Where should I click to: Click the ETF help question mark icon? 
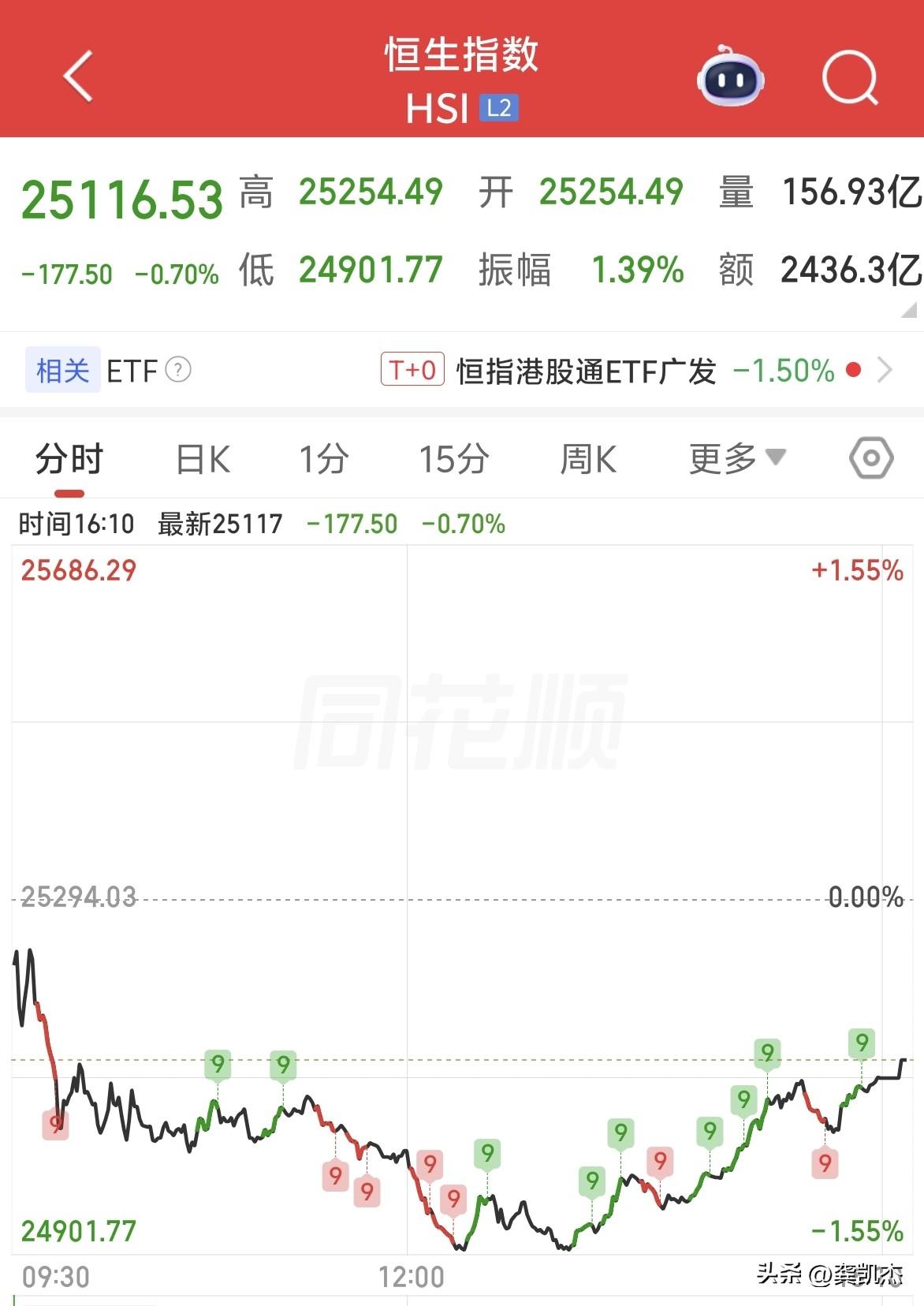178,371
